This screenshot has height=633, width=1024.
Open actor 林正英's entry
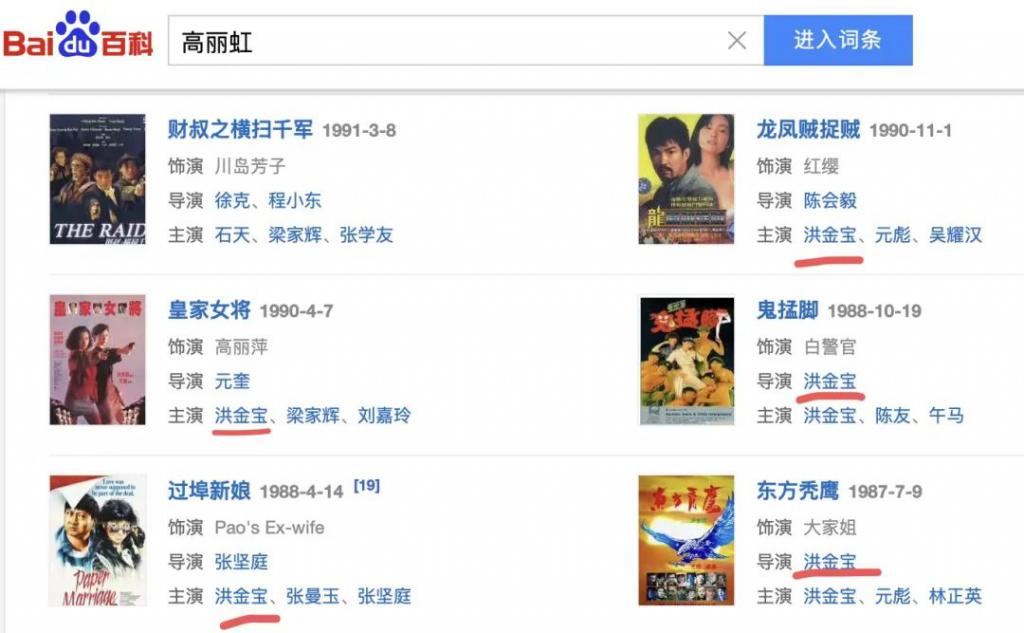(x=955, y=596)
